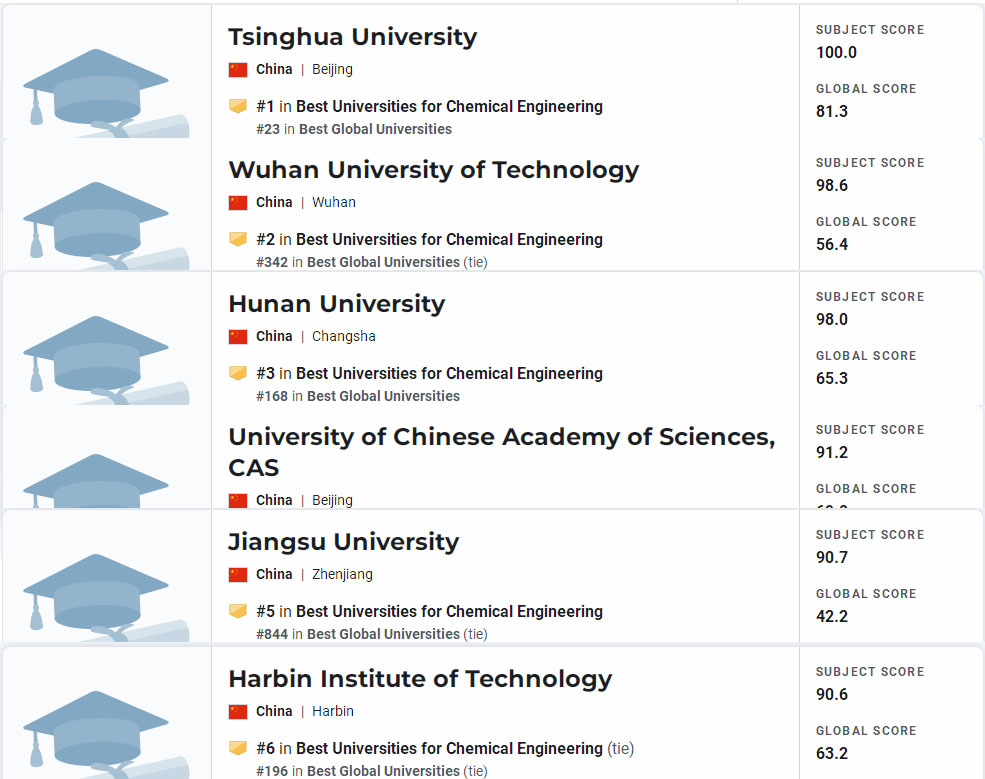Open Hunan University's Best Global Universities ranking link
This screenshot has width=985, height=779.
click(383, 396)
